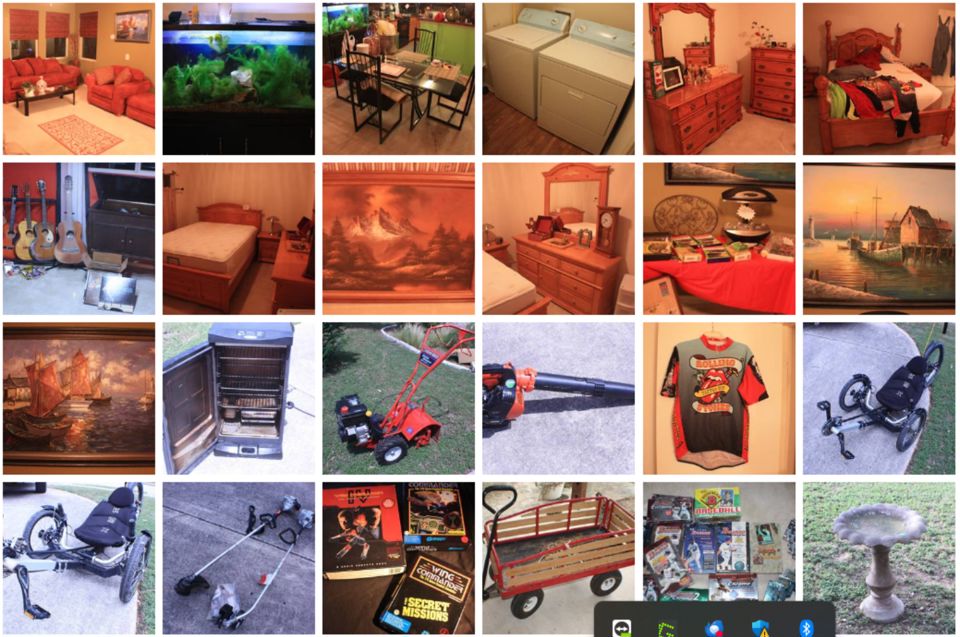
Task: View the leaf blower photo
Action: [559, 398]
